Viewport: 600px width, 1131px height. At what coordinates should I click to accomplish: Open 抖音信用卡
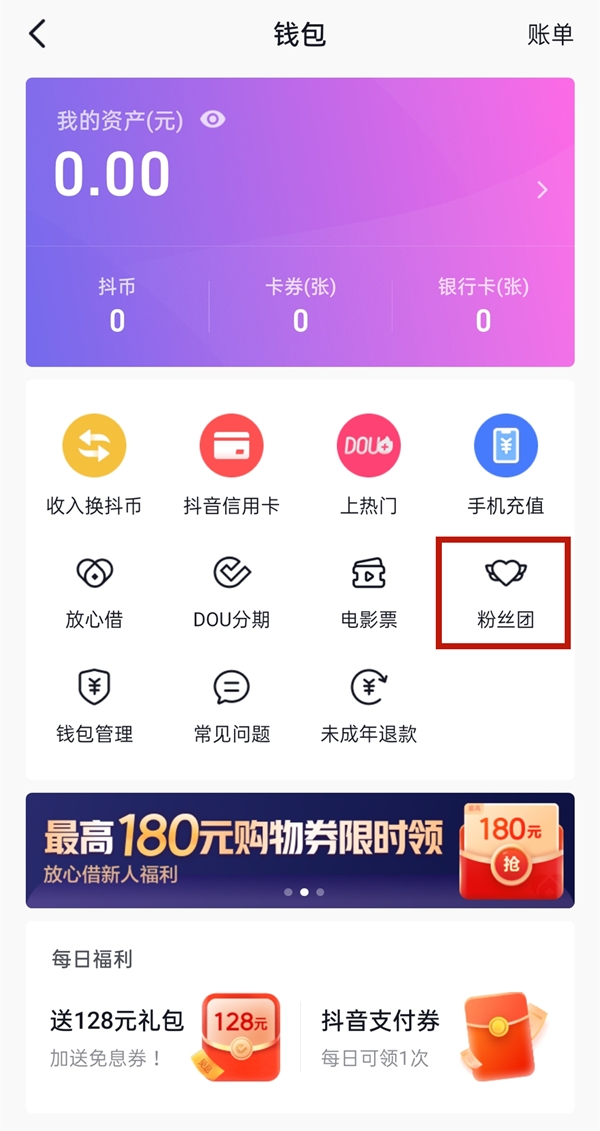[231, 464]
